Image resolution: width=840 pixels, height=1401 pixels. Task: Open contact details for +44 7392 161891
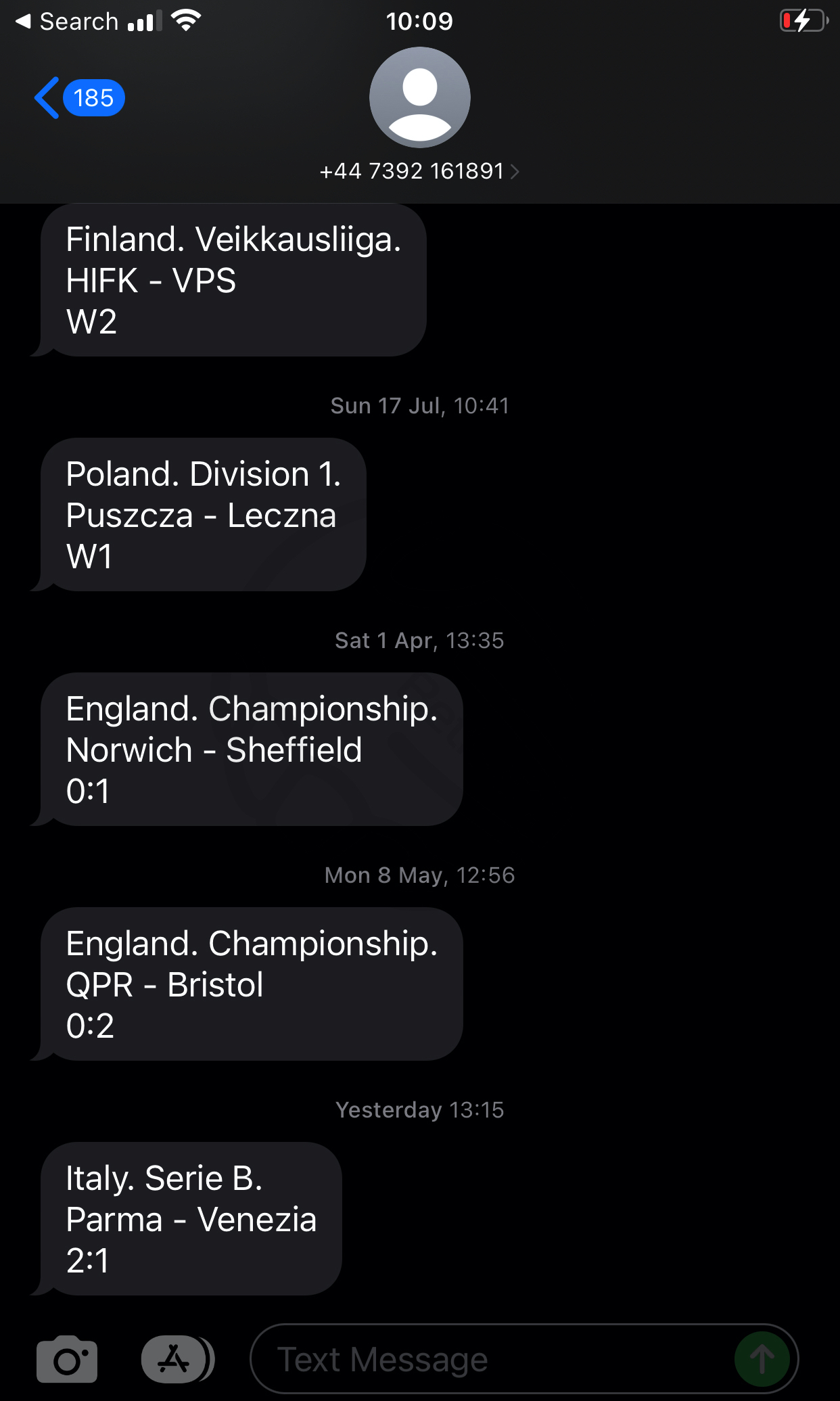pos(419,171)
